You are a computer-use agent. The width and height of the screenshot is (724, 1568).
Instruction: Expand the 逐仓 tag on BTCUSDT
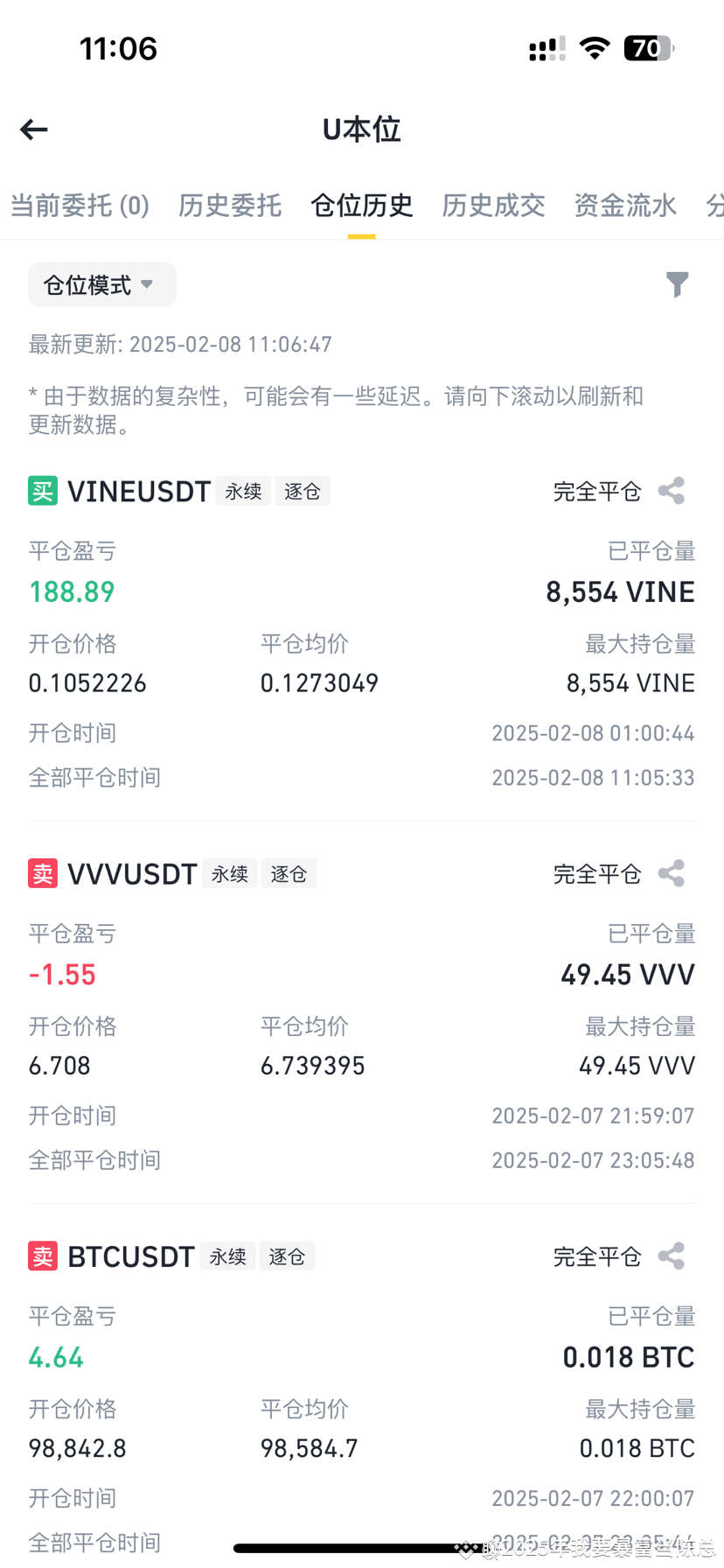click(x=287, y=1256)
